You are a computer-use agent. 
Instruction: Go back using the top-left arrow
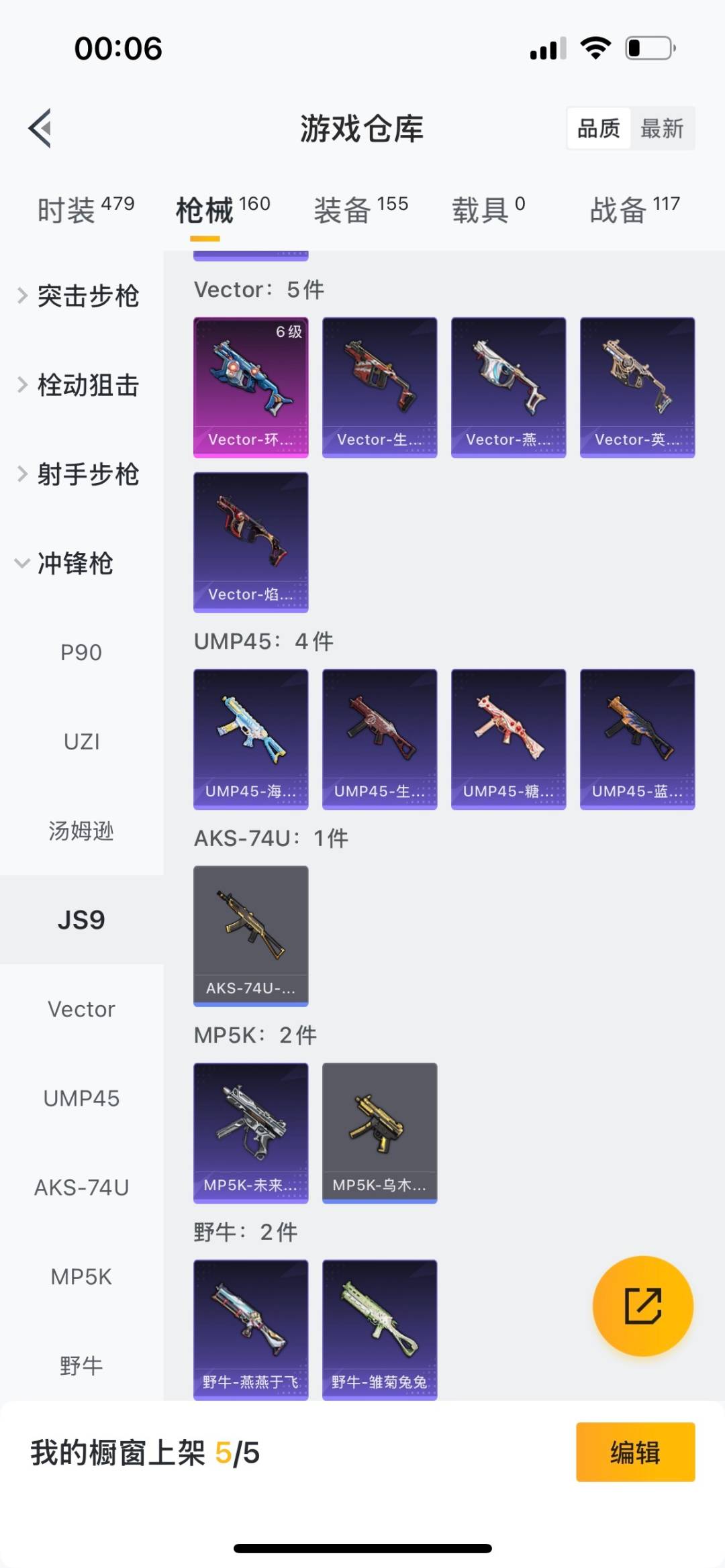pyautogui.click(x=40, y=127)
